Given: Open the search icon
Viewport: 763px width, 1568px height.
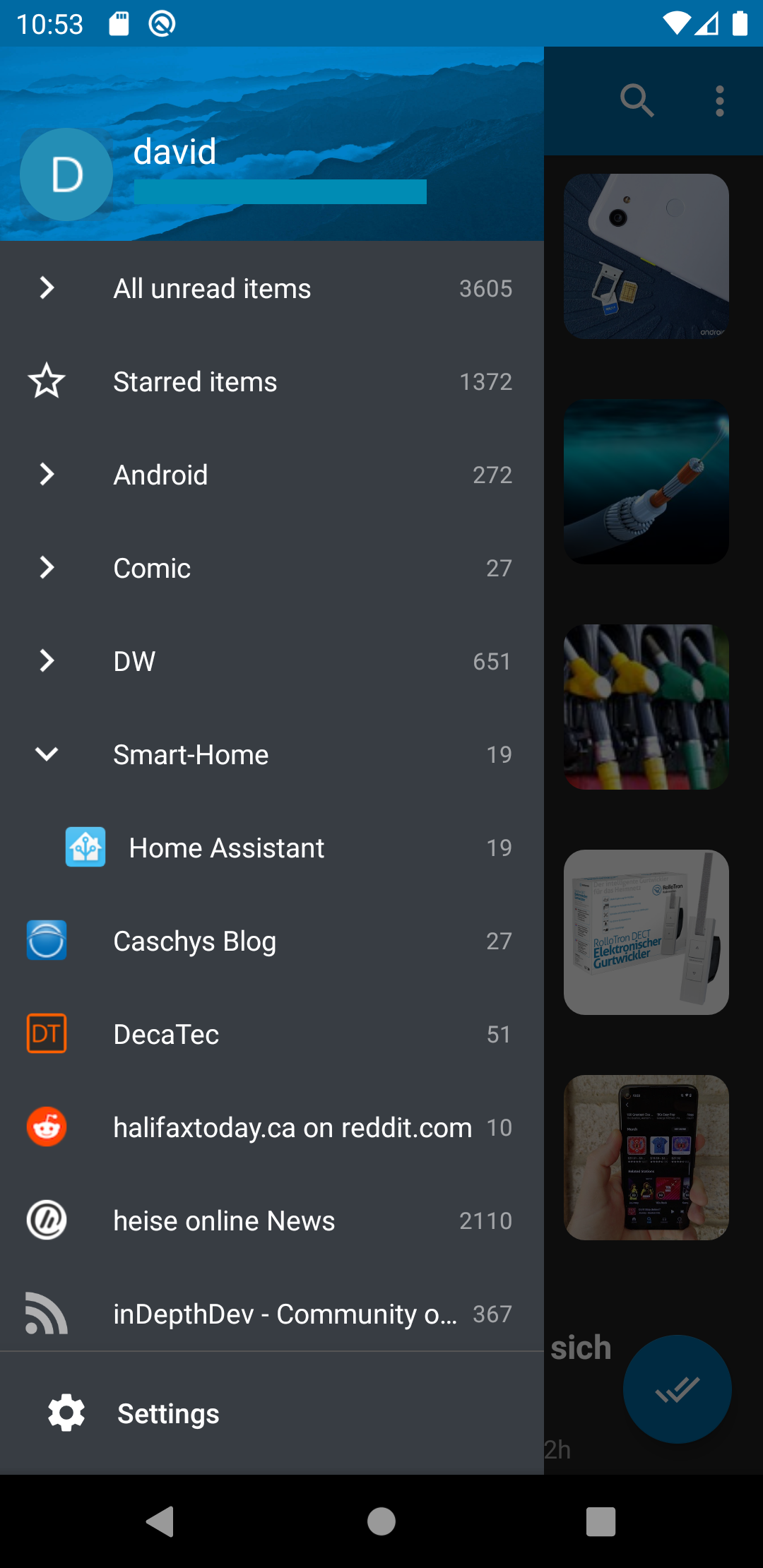Looking at the screenshot, I should (x=637, y=100).
